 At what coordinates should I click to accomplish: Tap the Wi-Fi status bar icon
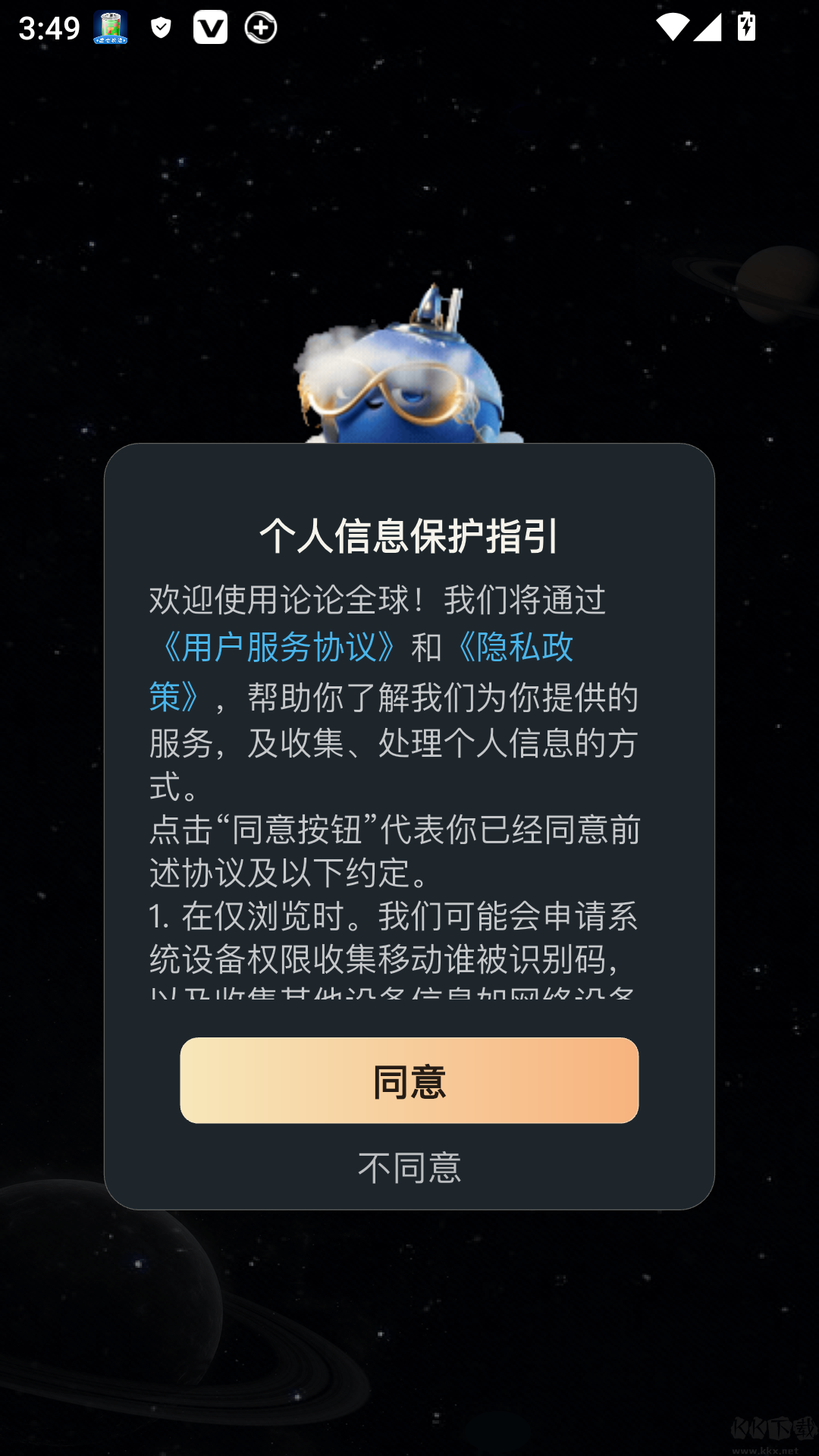(x=674, y=27)
